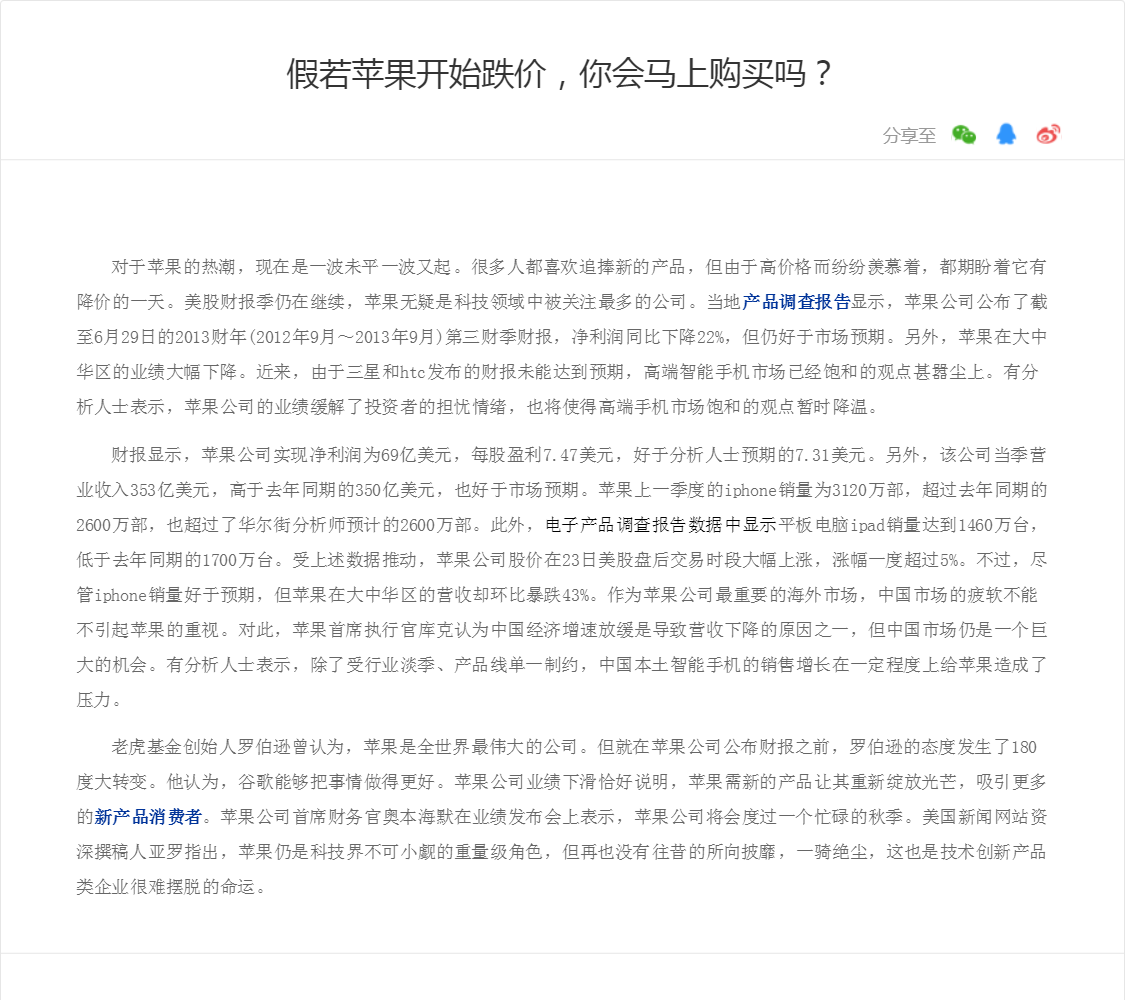Open the 产品调查报告 link
The width and height of the screenshot is (1125, 1000).
(796, 301)
